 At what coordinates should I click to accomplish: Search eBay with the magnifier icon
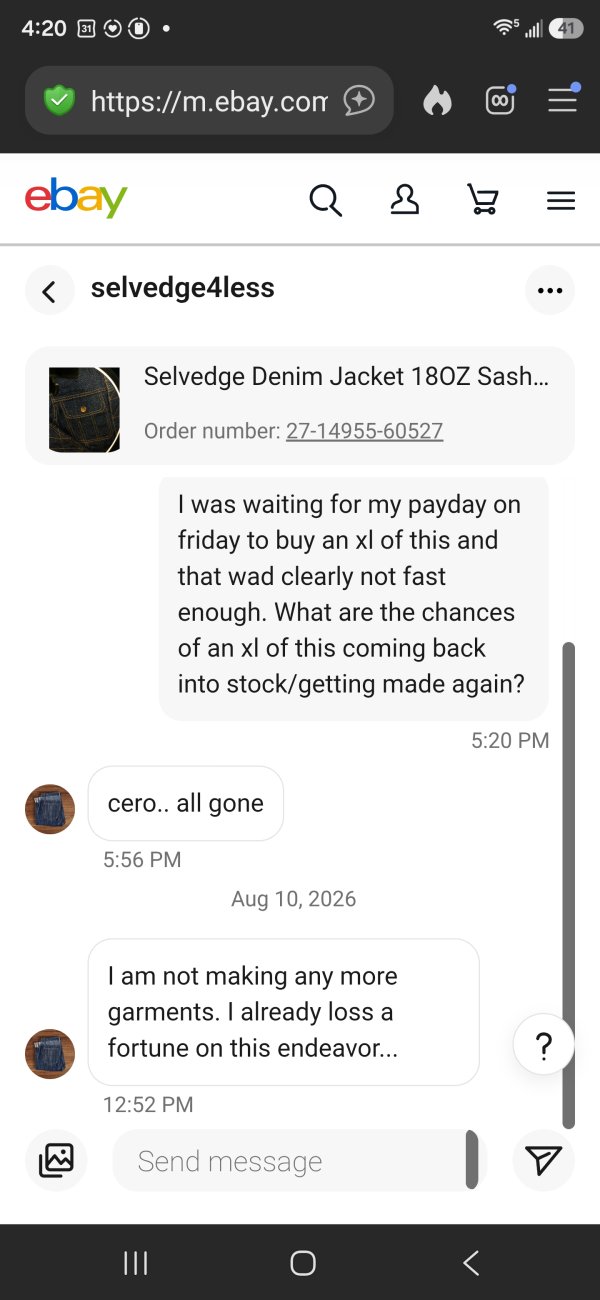(x=325, y=200)
